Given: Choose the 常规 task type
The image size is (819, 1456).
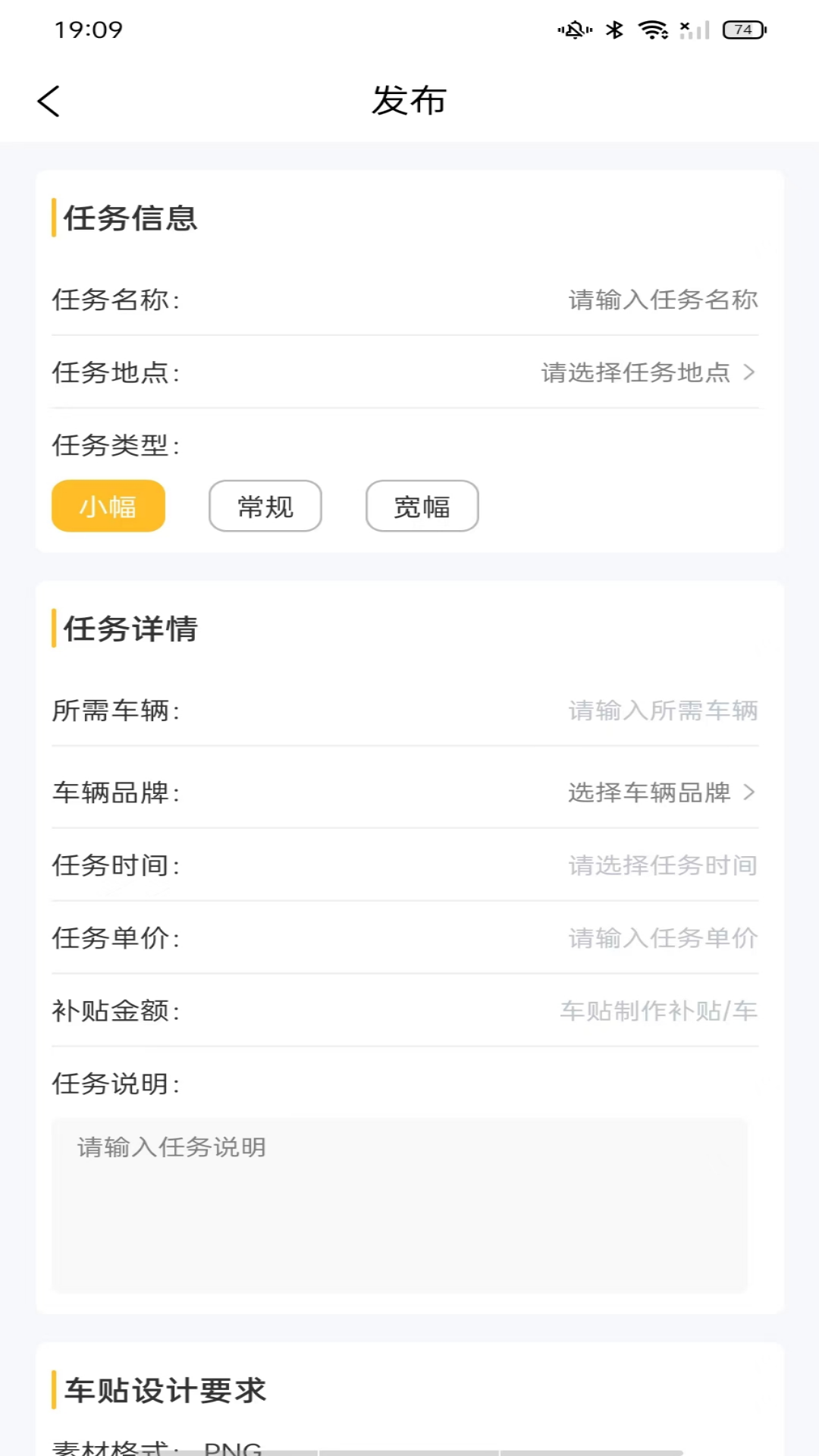Looking at the screenshot, I should pyautogui.click(x=265, y=506).
